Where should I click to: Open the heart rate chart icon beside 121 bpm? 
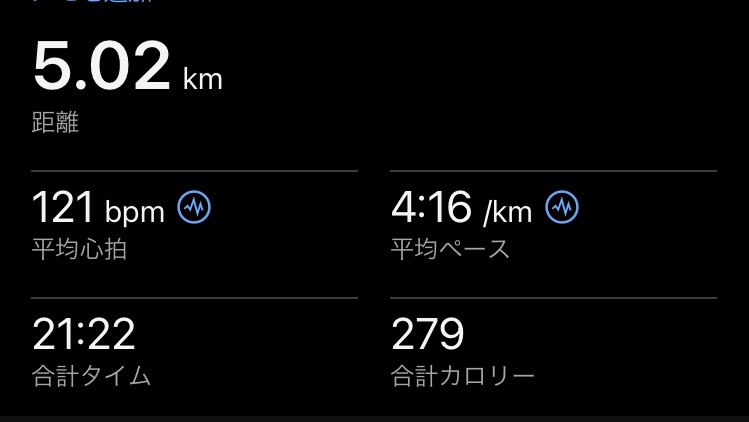pos(194,208)
